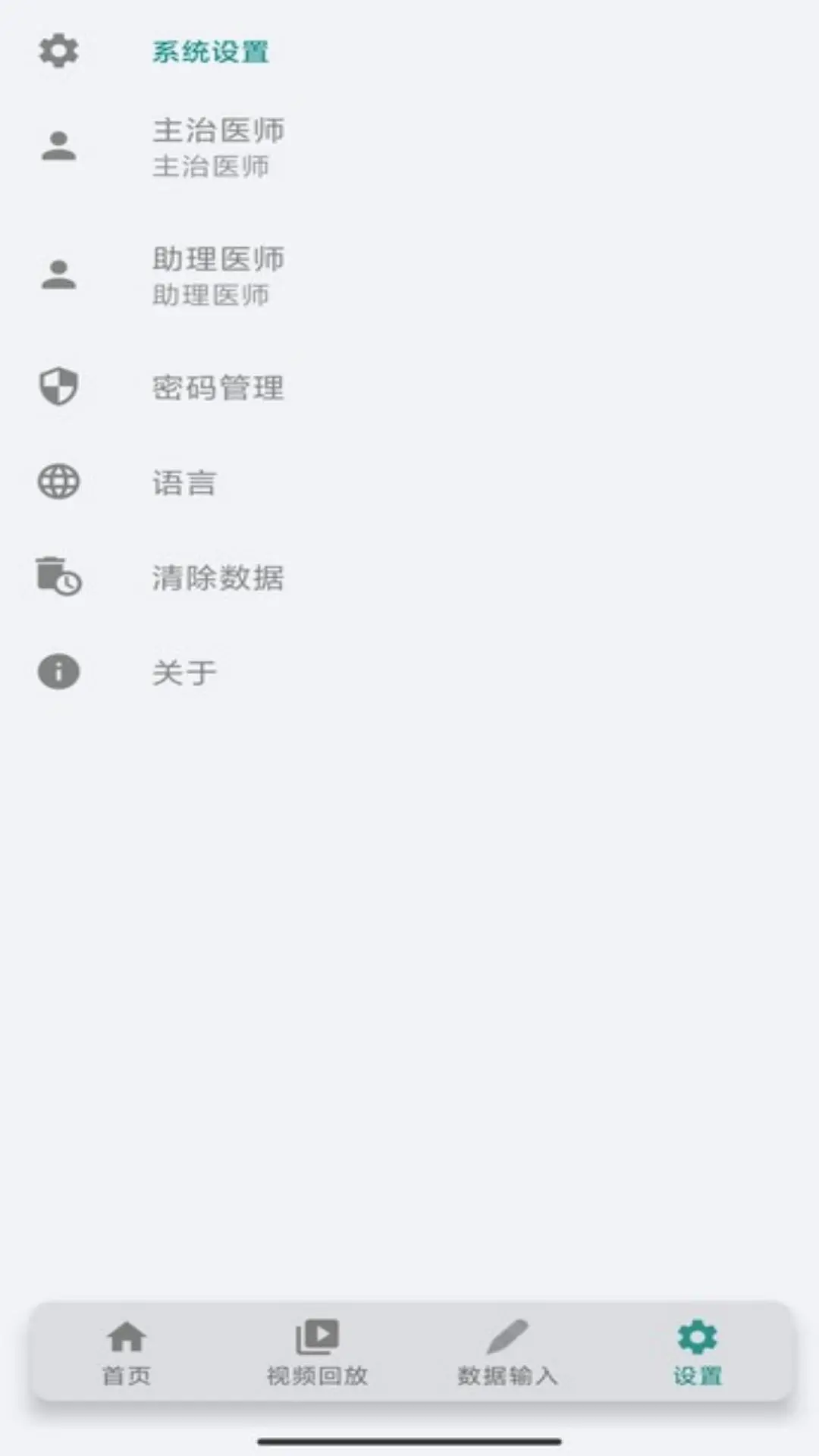819x1456 pixels.
Task: Go to the 数据输入 tab
Action: point(507,1353)
